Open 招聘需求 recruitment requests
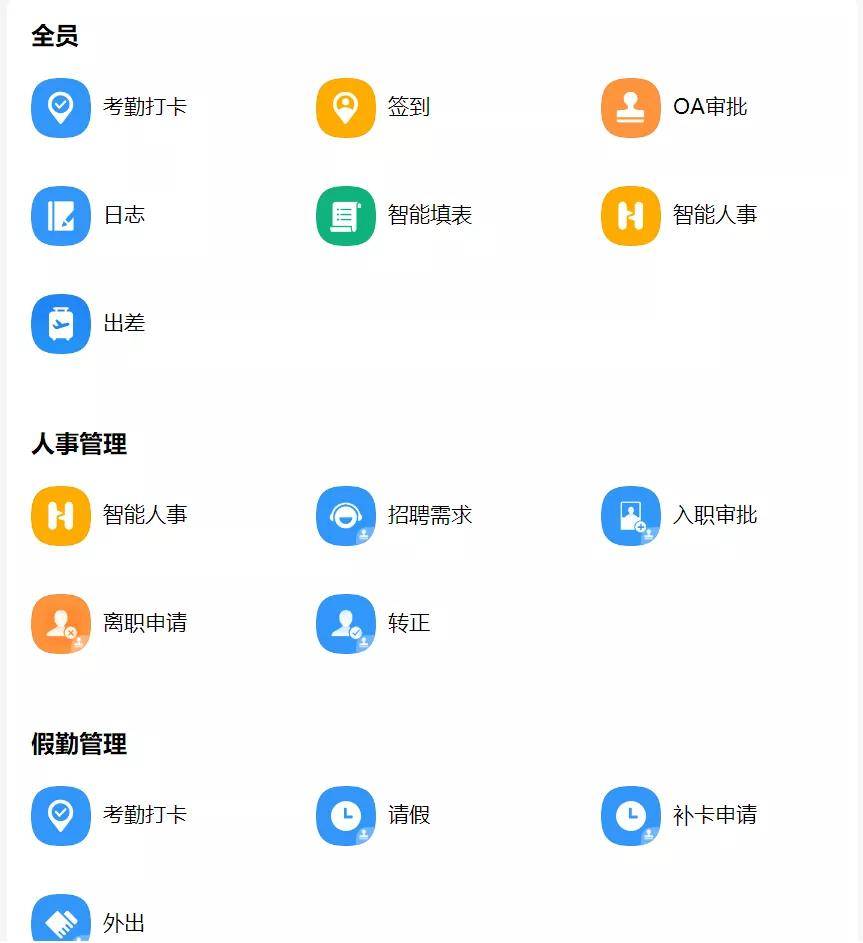Image resolution: width=863 pixels, height=943 pixels. click(346, 515)
